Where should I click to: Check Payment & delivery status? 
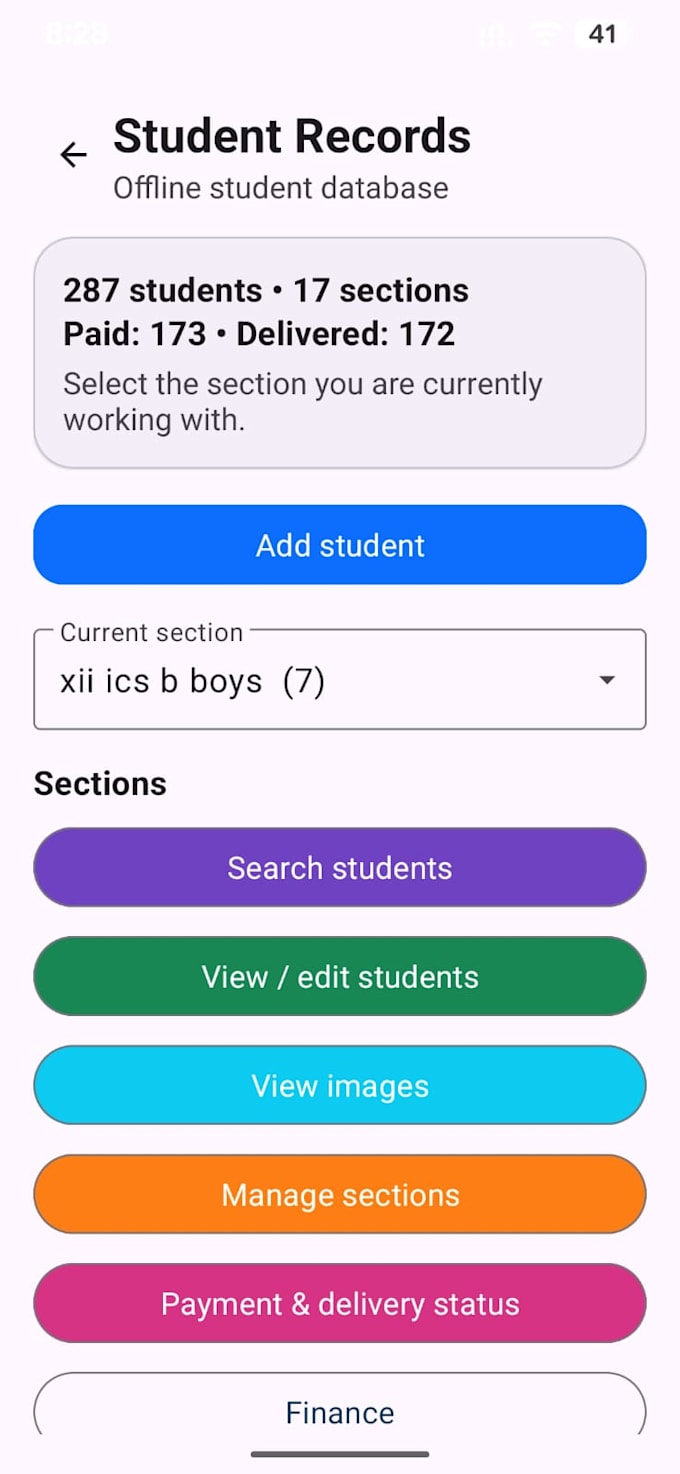pyautogui.click(x=340, y=1303)
